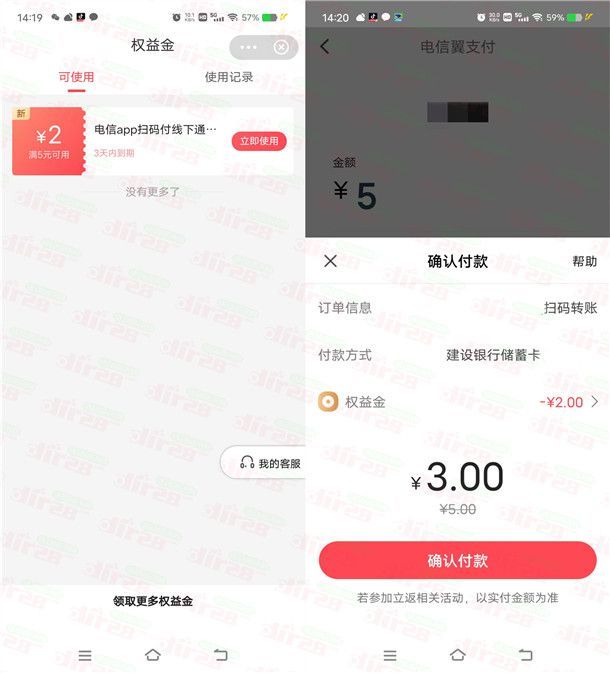
Task: Open the mini program three-dot menu
Action: tap(248, 47)
